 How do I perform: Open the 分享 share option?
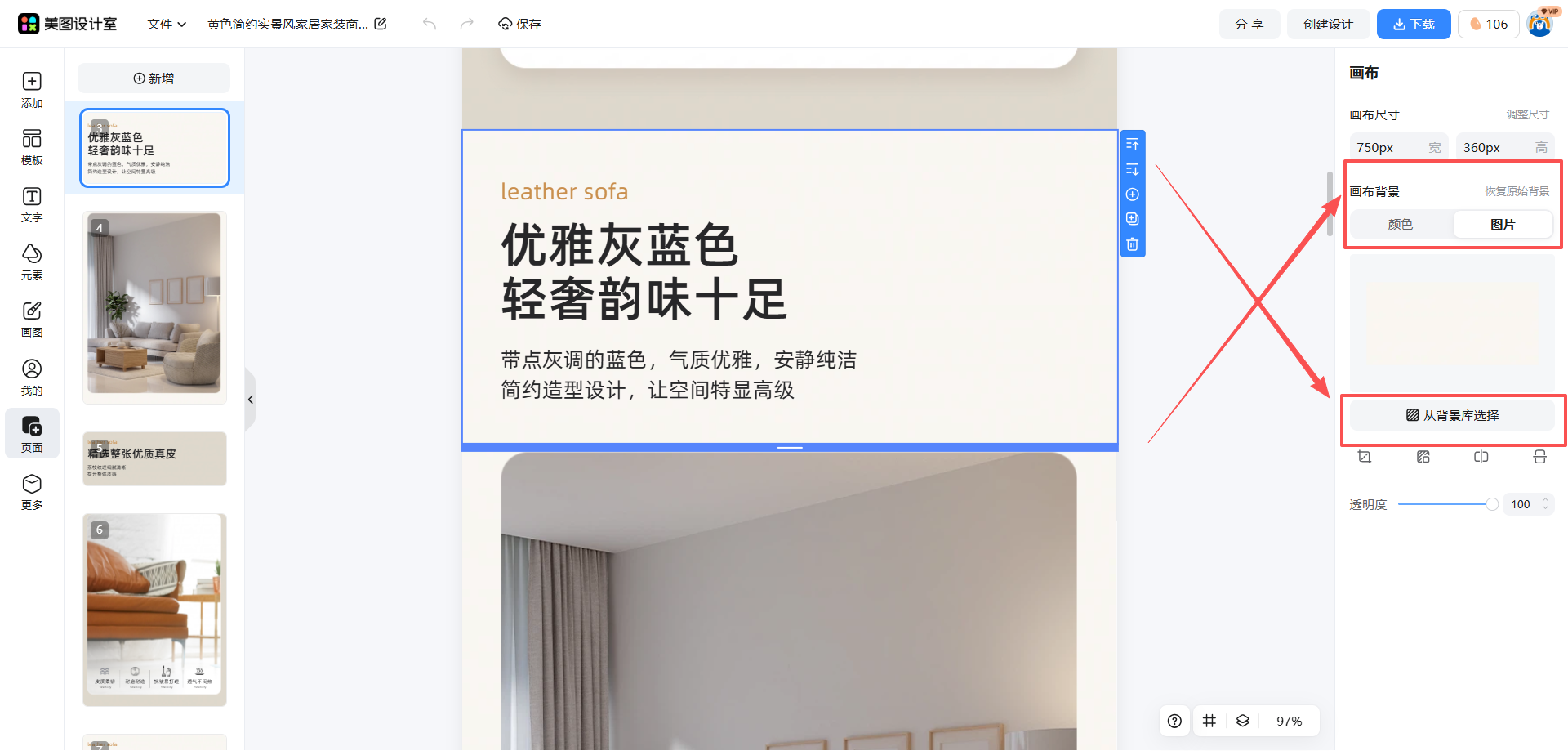click(x=1249, y=25)
